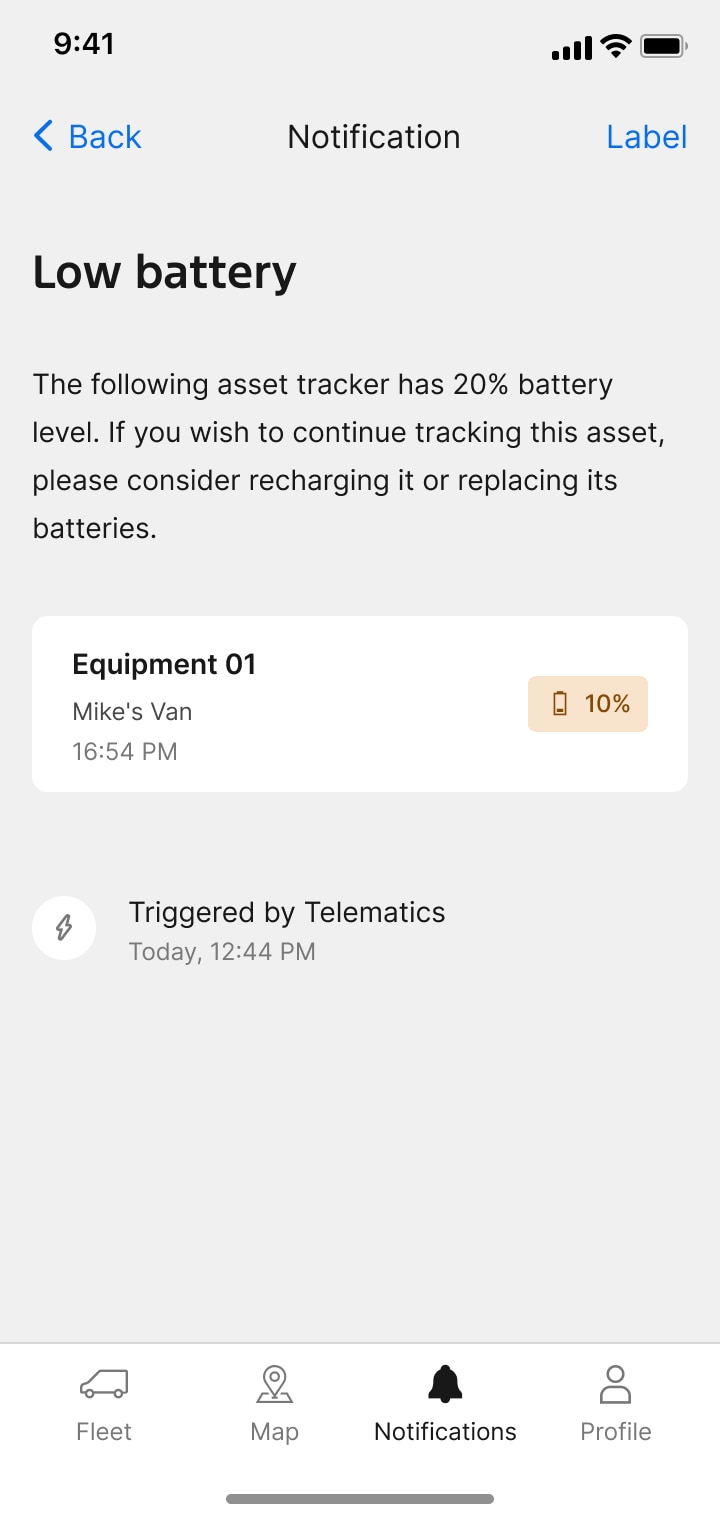Viewport: 720px width, 1520px height.
Task: Tap the home indicator bar at screen bottom
Action: (x=360, y=1498)
